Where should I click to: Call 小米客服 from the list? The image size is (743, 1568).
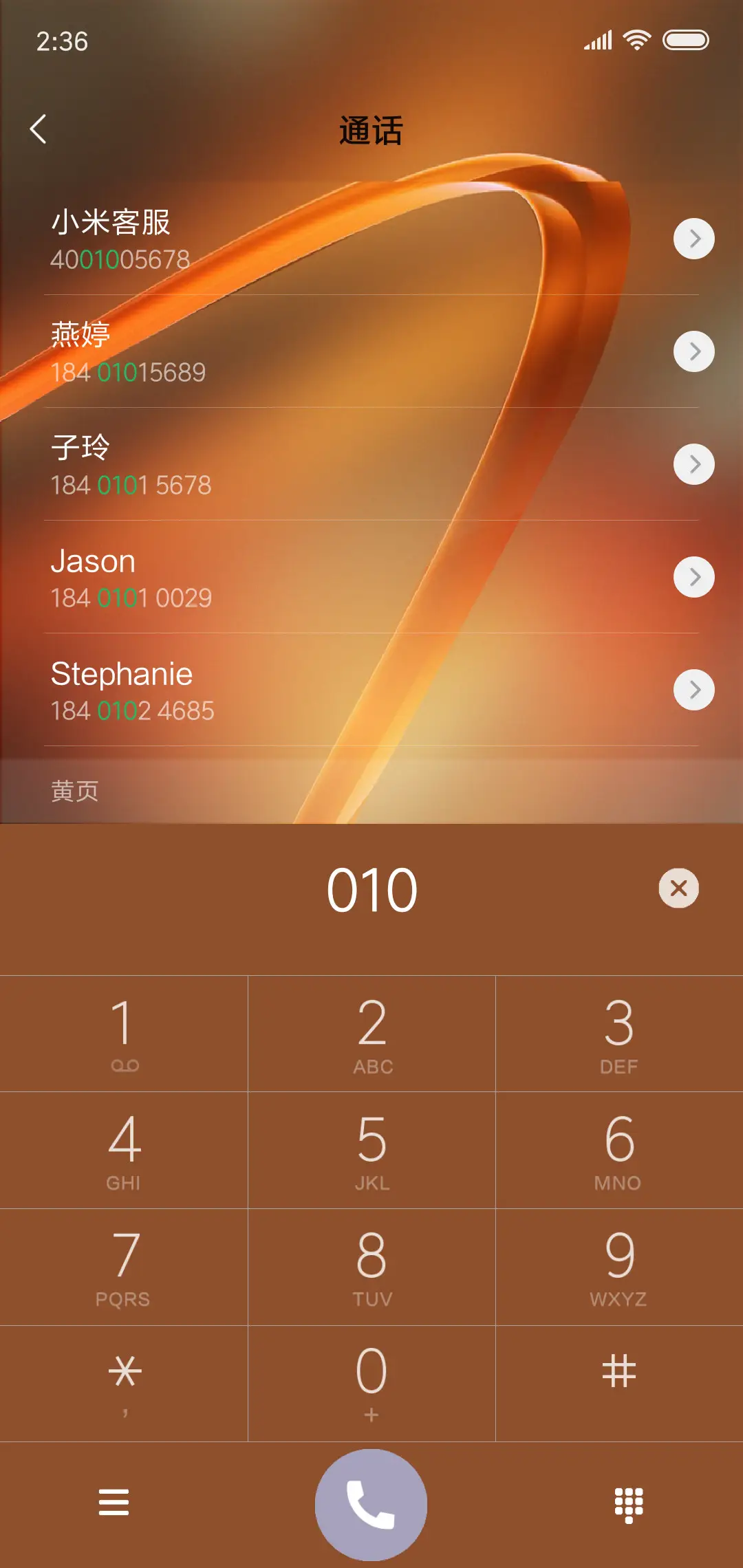pyautogui.click(x=275, y=239)
